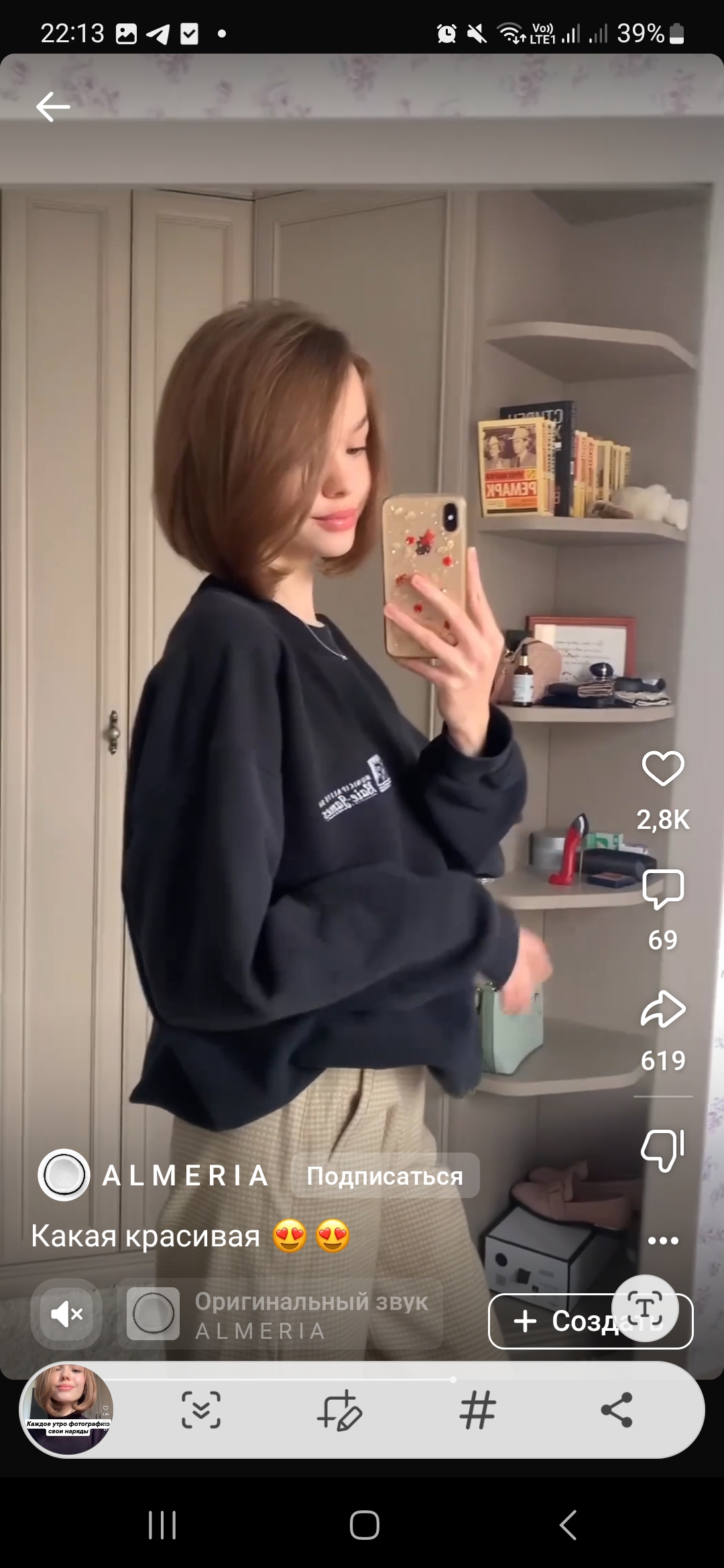The height and width of the screenshot is (1568, 724).
Task: Extract text with the floating T icon
Action: coord(644,1307)
